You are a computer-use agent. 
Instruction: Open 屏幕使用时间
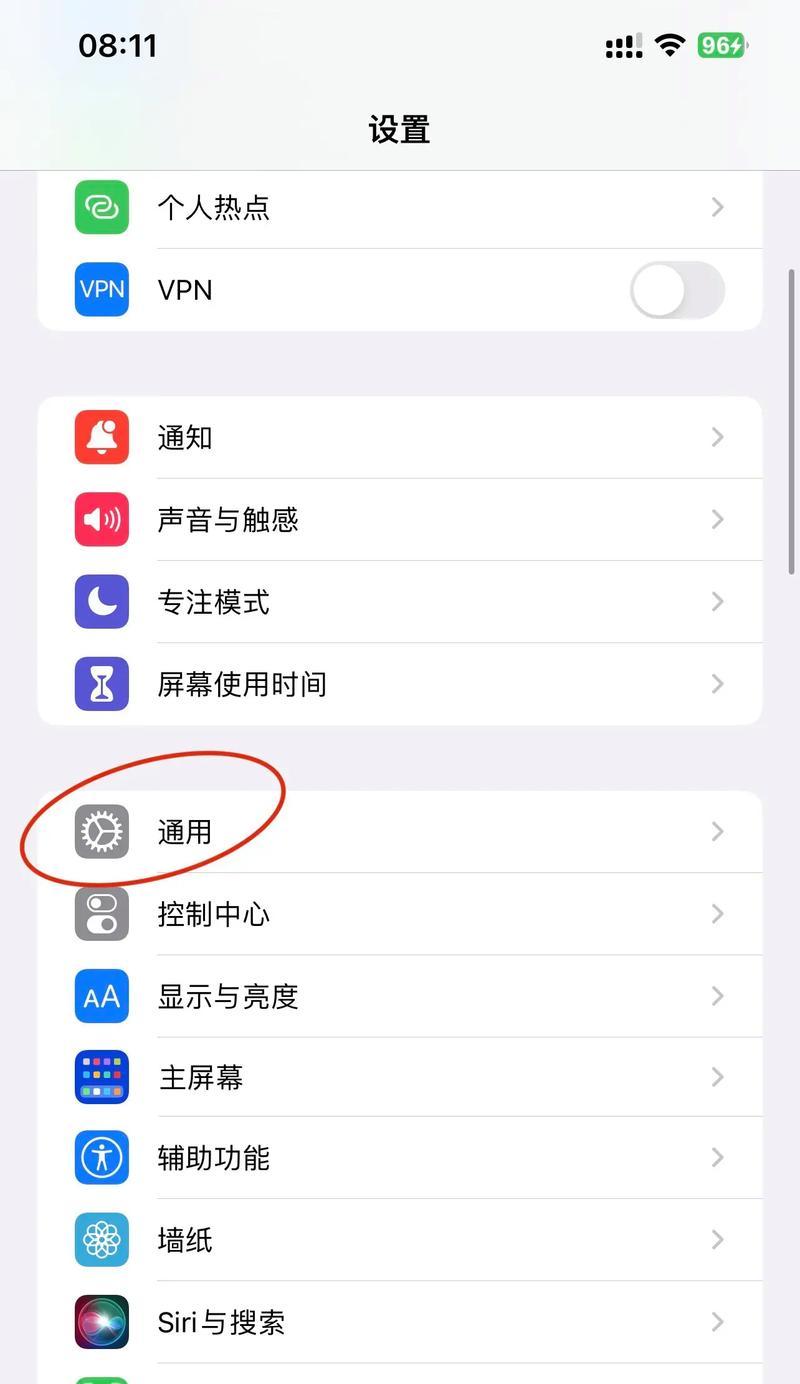400,684
